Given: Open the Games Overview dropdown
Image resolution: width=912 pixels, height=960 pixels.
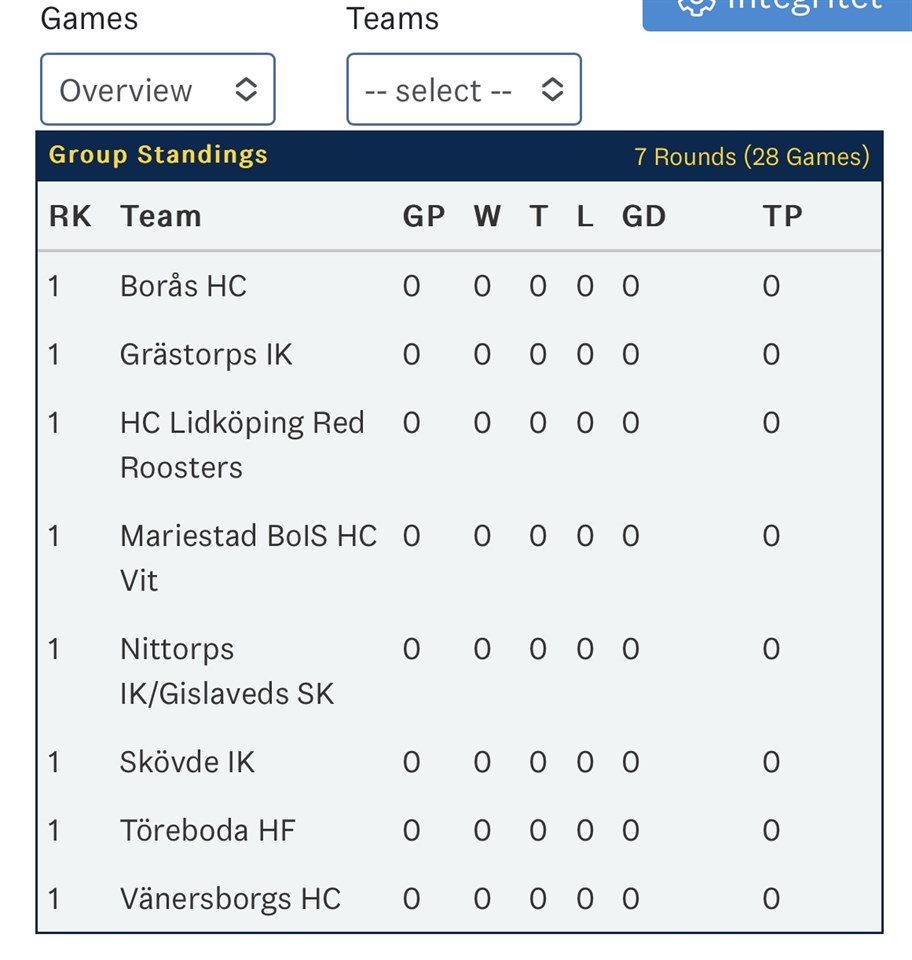Looking at the screenshot, I should (x=157, y=90).
